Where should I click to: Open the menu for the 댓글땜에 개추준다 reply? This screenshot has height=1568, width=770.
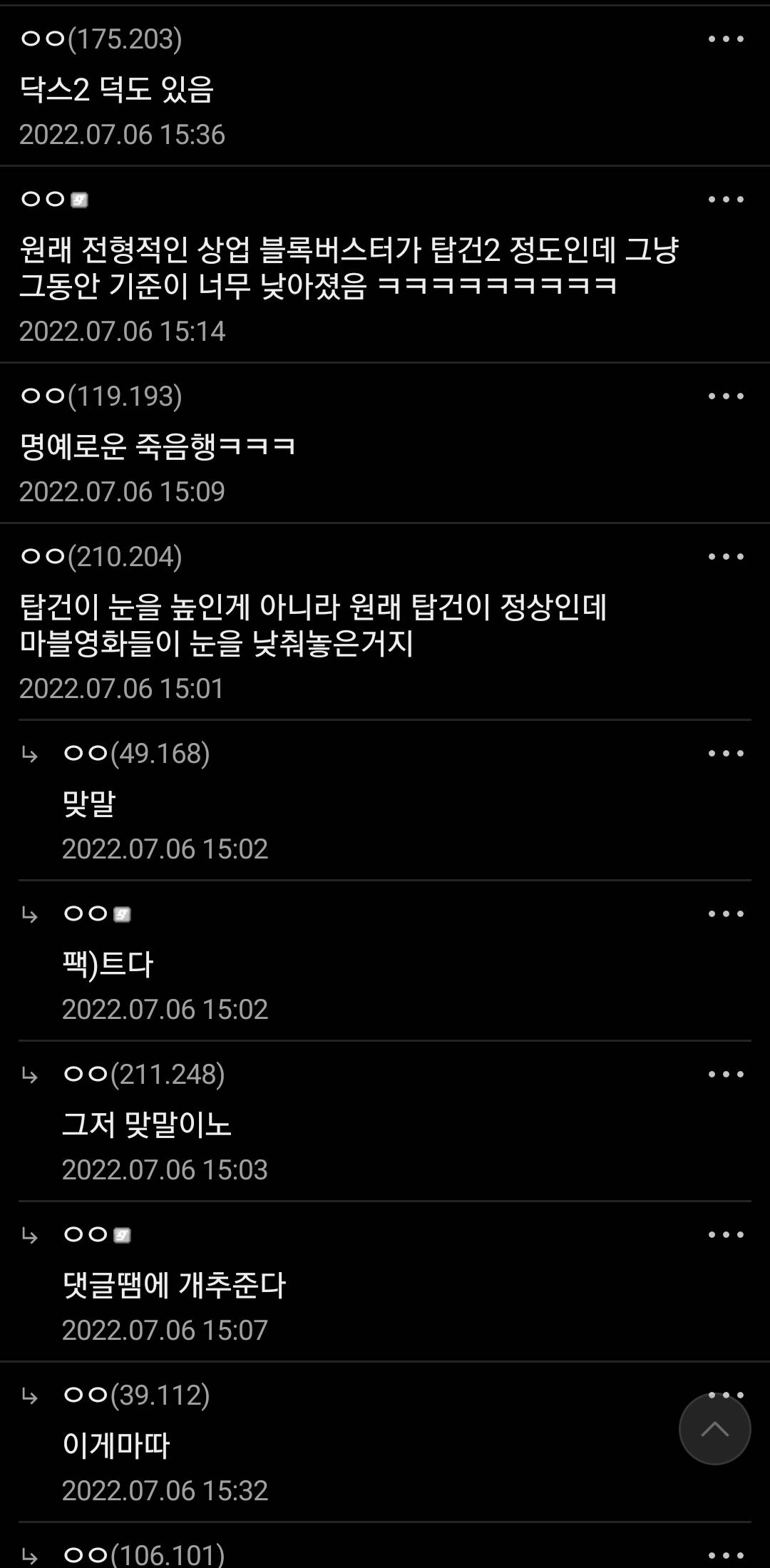coord(726,1235)
